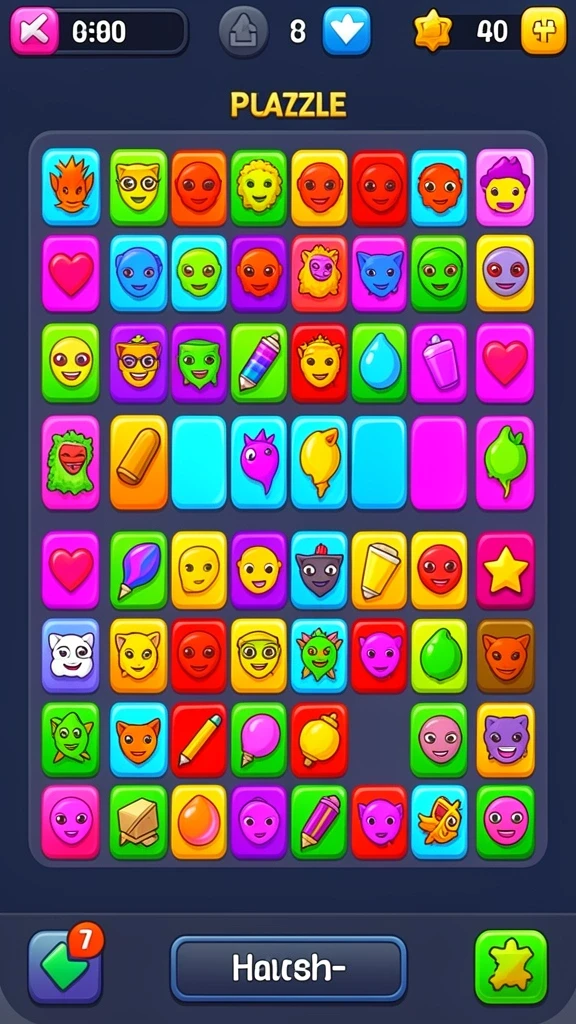Select the yellow star tile
576x1024 pixels.
coord(505,571)
